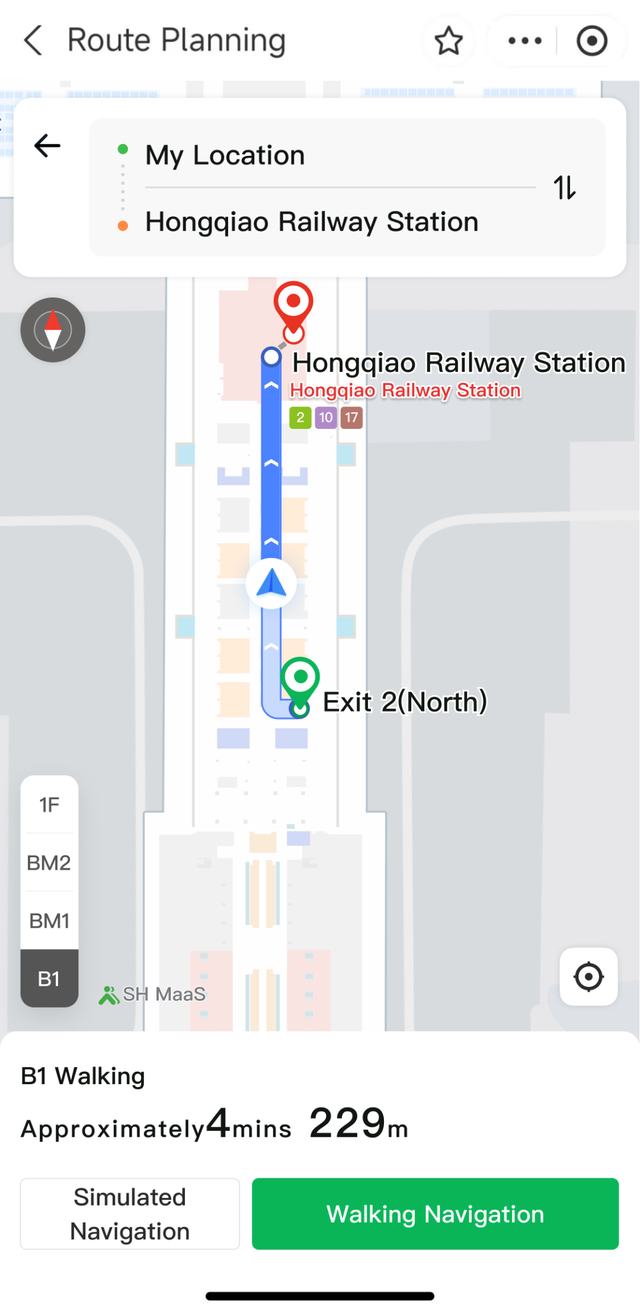Viewport: 640px width, 1314px height.
Task: Tap the back arrow beside My Location
Action: pos(47,146)
